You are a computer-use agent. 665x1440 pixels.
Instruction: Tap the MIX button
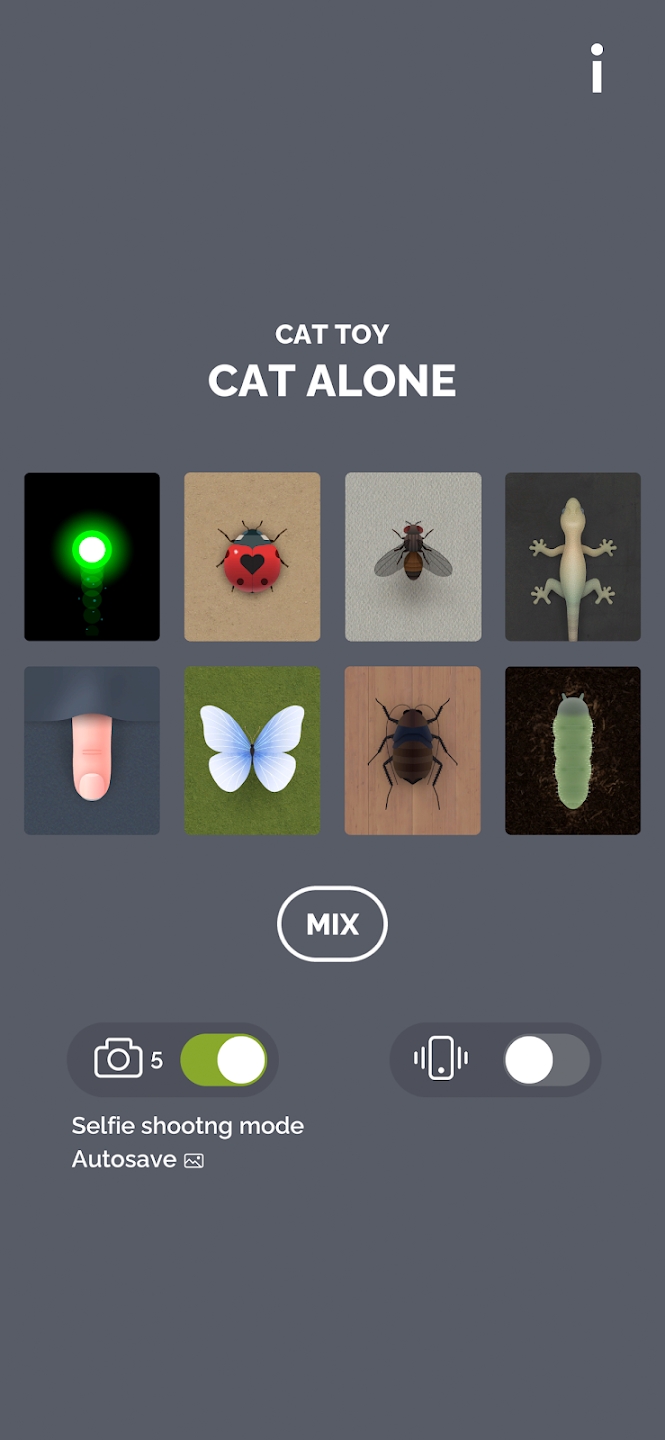332,924
